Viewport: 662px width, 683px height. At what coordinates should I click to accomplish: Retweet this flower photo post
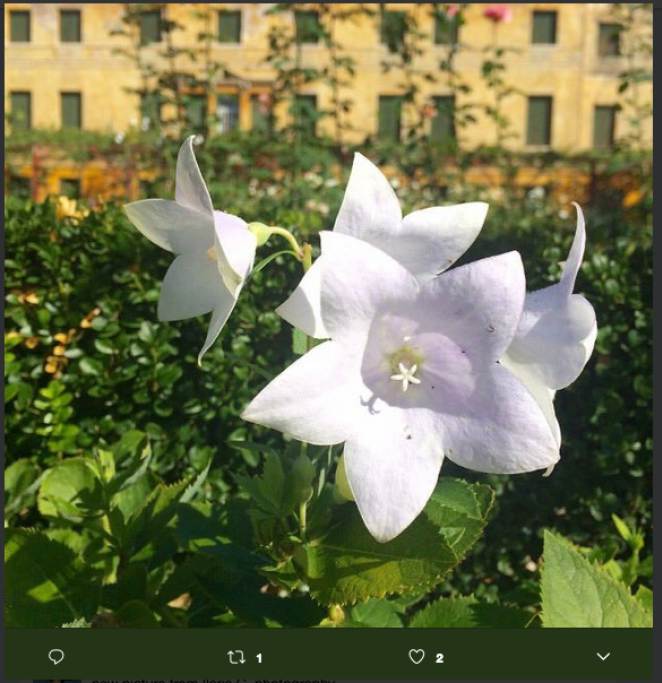coord(237,657)
